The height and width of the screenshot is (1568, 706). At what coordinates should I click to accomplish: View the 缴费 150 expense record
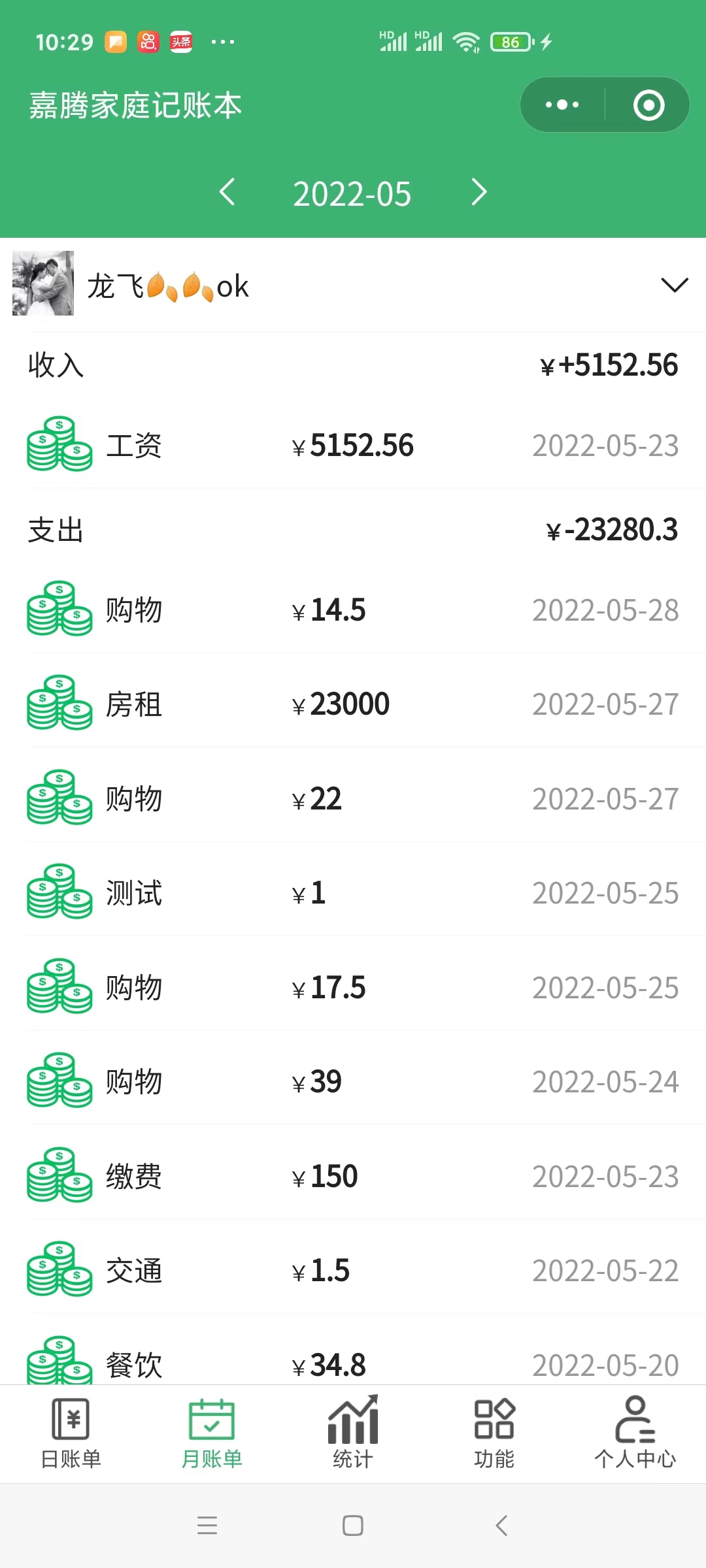pyautogui.click(x=353, y=1176)
